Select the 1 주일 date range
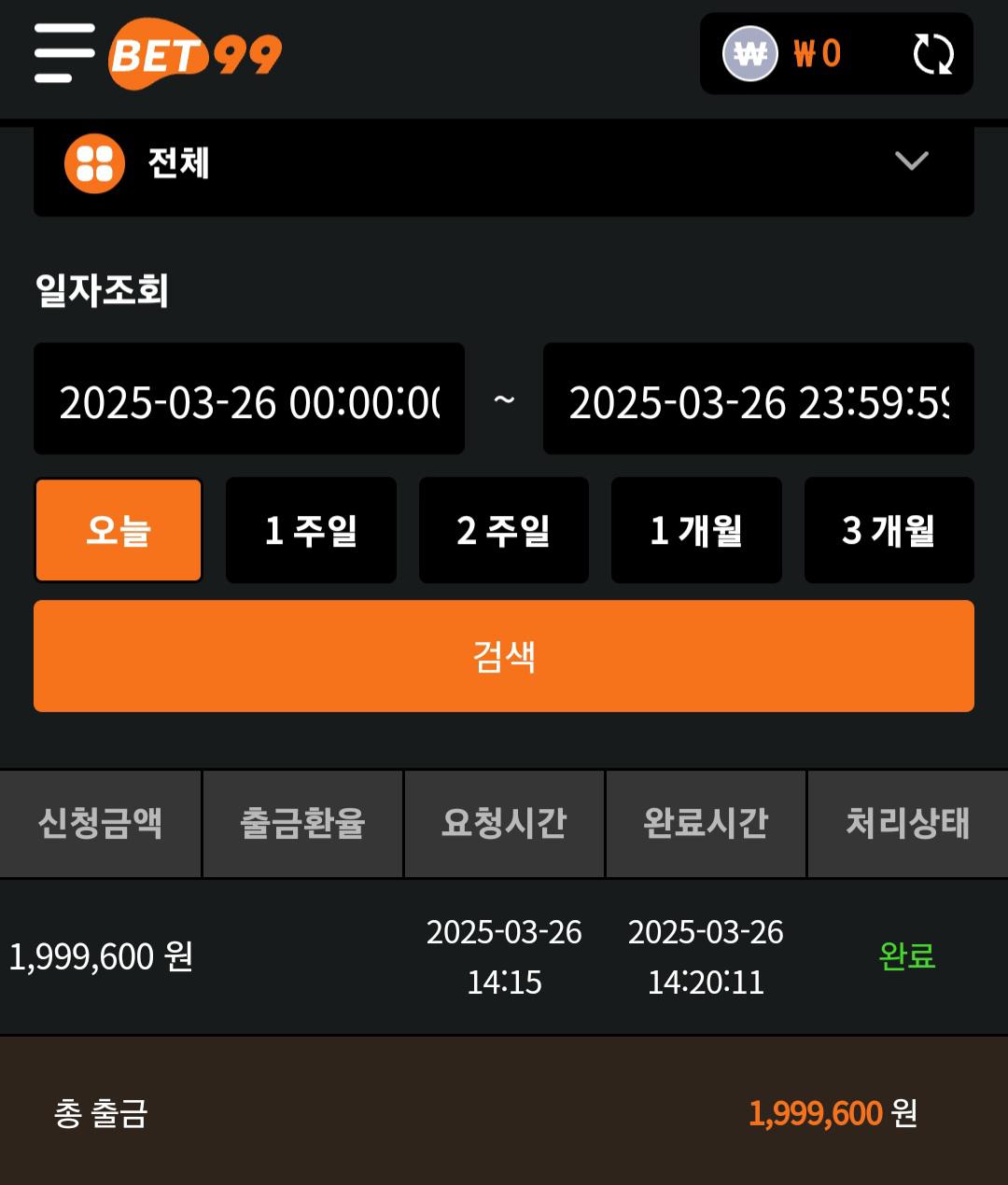Image resolution: width=1008 pixels, height=1185 pixels. pos(311,530)
